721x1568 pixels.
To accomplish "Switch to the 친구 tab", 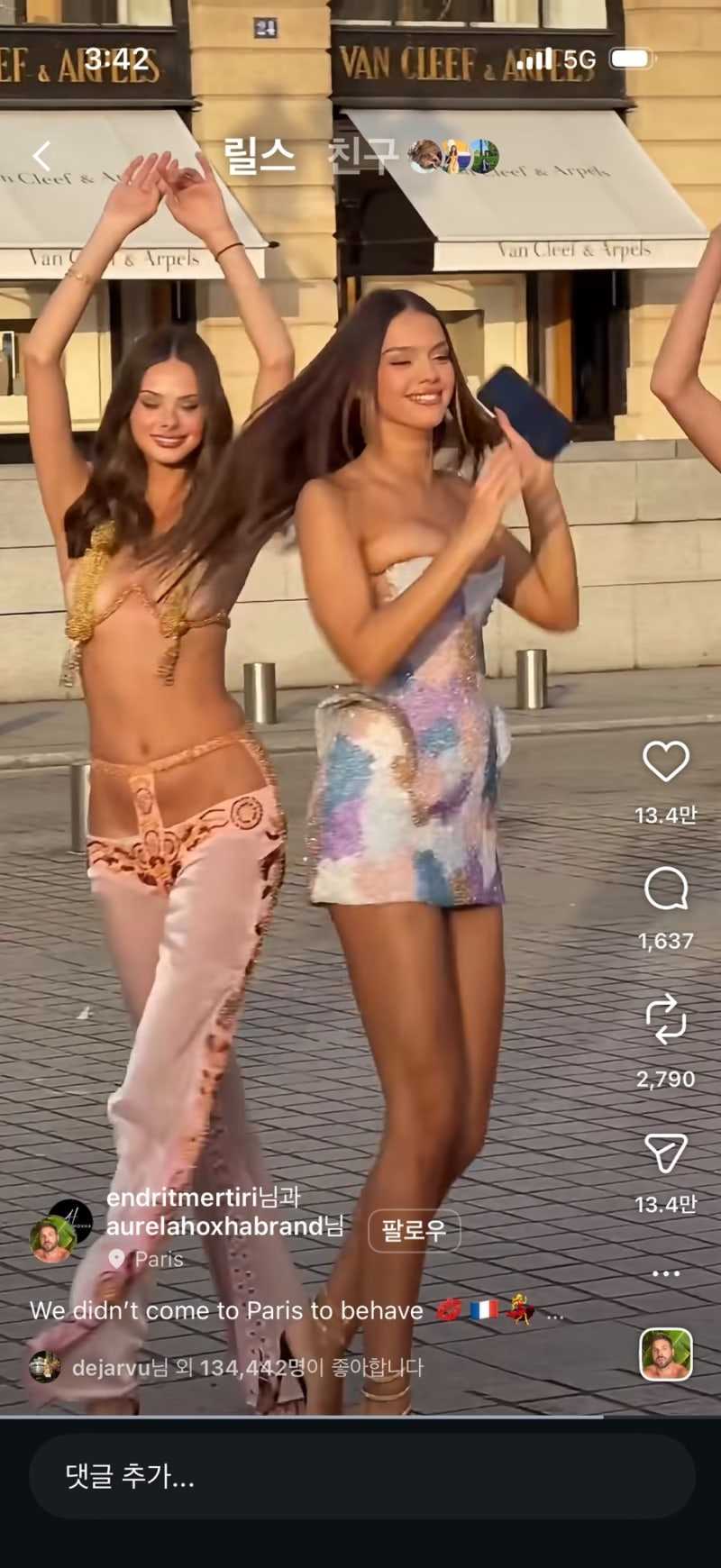I will click(361, 156).
